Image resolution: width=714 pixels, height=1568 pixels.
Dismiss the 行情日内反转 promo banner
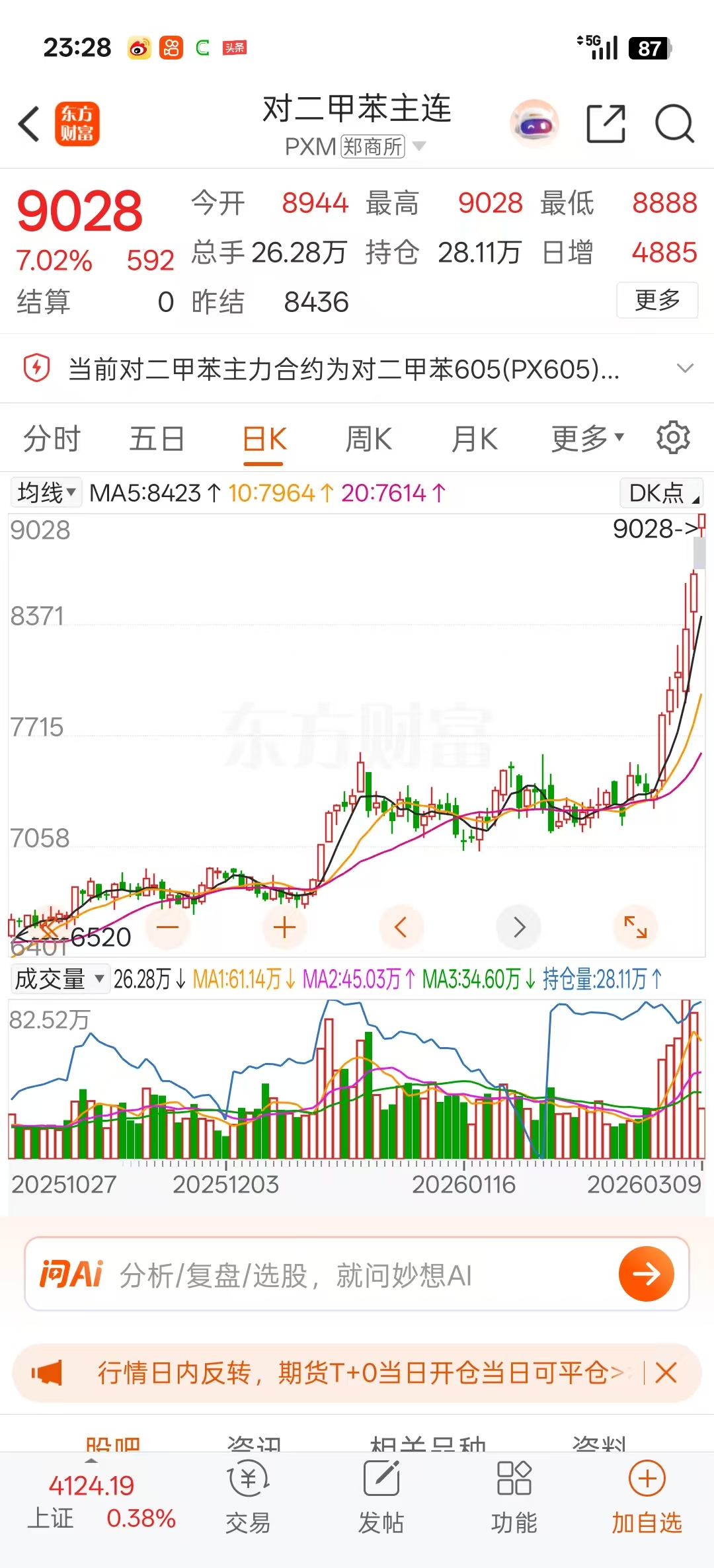666,1373
